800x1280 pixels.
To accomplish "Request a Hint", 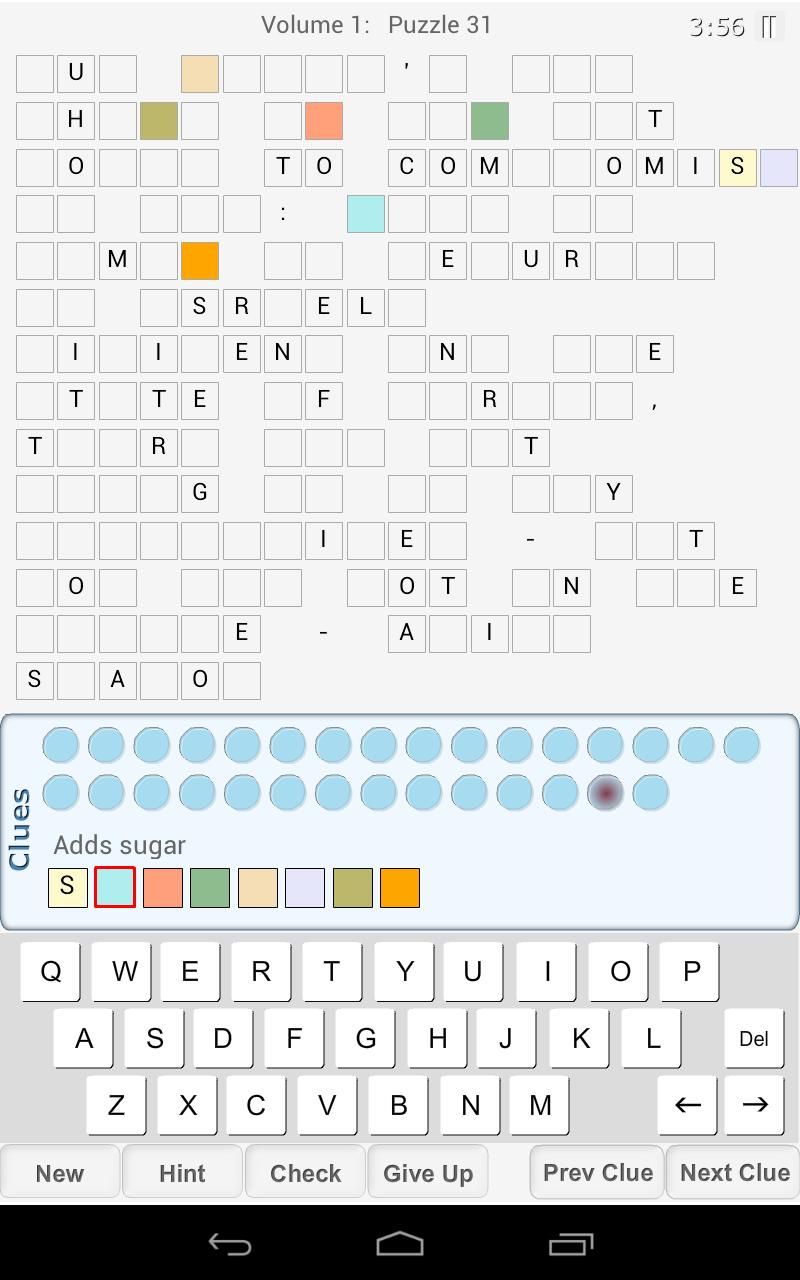I will tap(182, 1173).
